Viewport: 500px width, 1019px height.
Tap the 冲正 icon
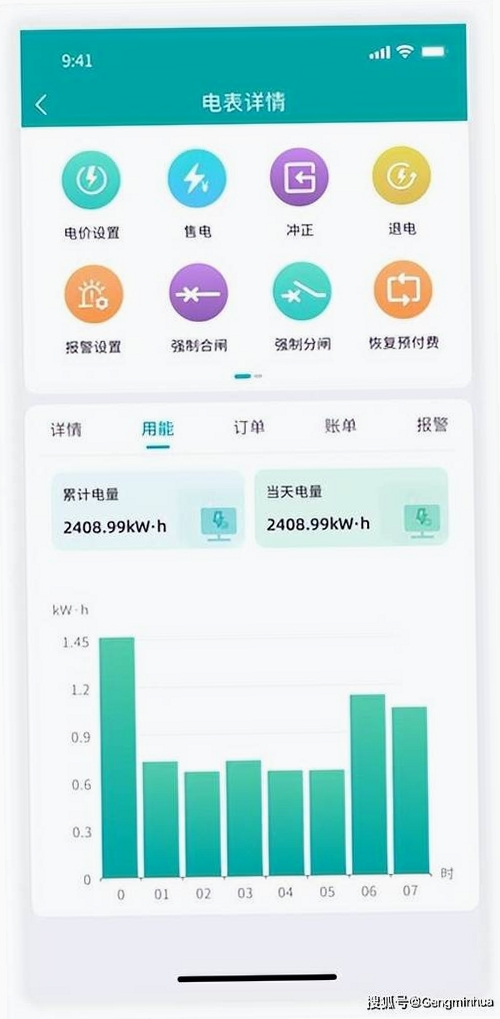(299, 177)
